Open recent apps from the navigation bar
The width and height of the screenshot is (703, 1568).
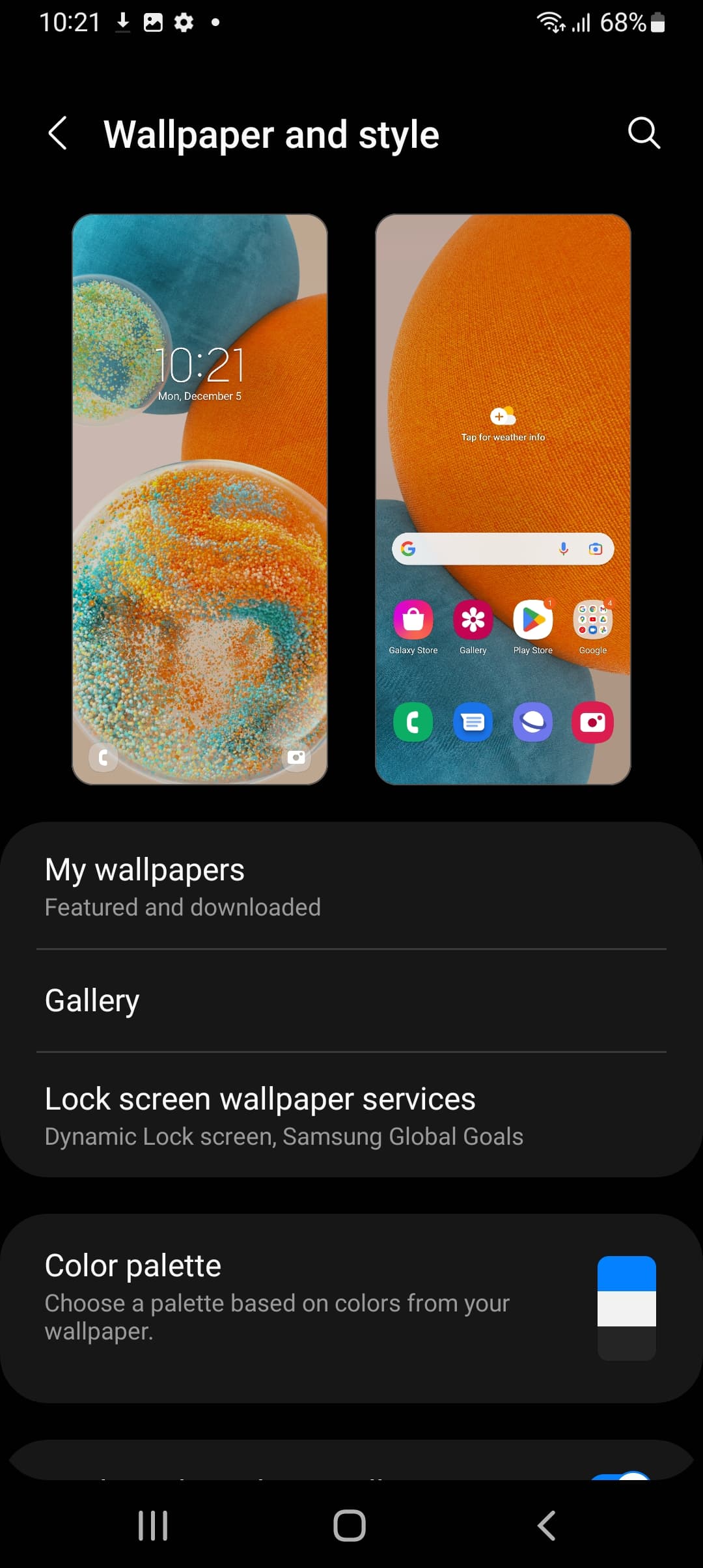[154, 1525]
